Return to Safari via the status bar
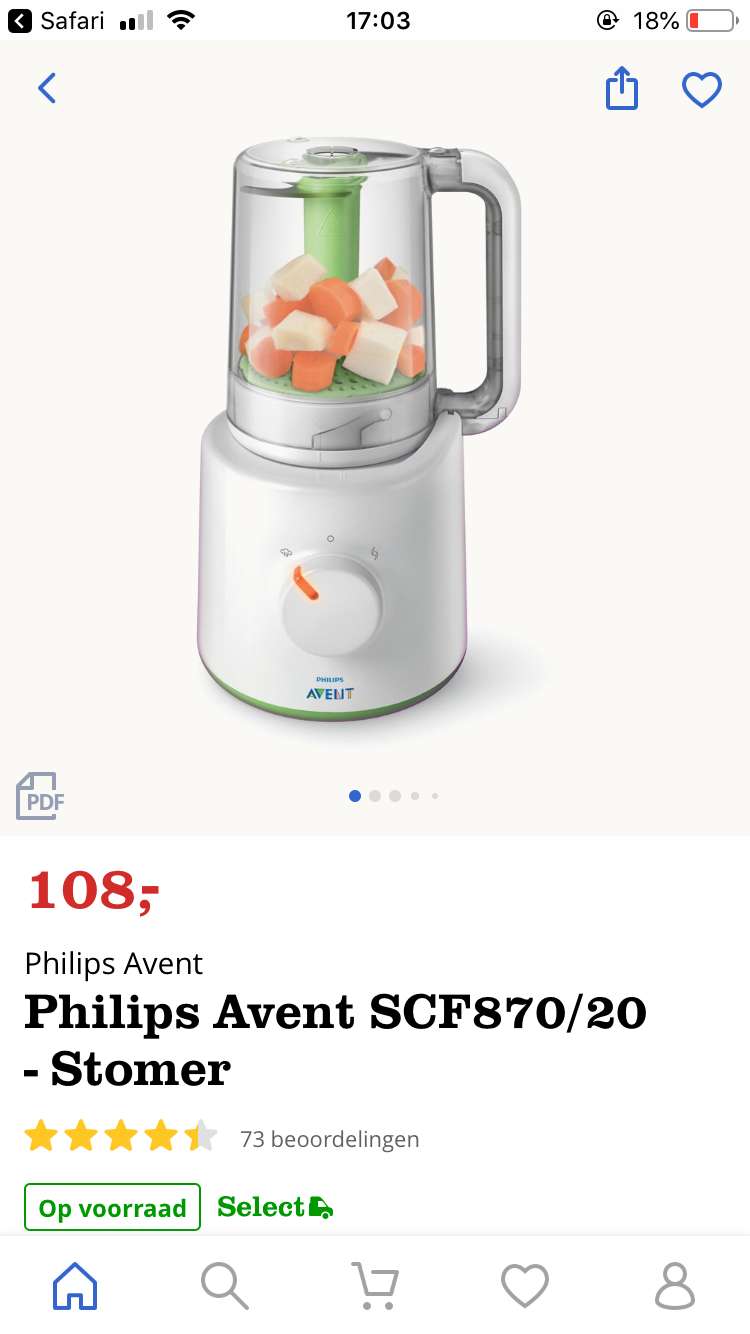The width and height of the screenshot is (750, 1334). [x=56, y=20]
